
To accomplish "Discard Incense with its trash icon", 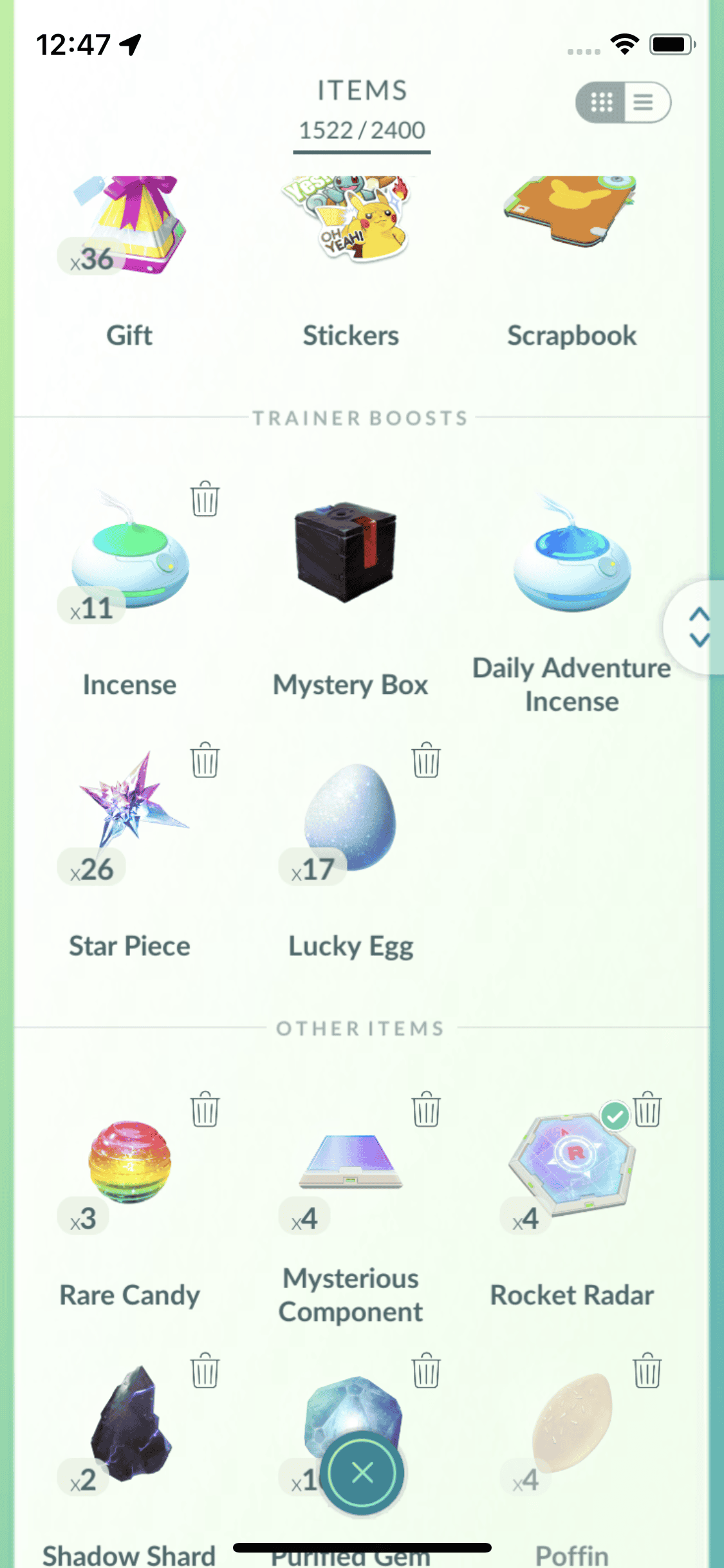I will coord(205,499).
